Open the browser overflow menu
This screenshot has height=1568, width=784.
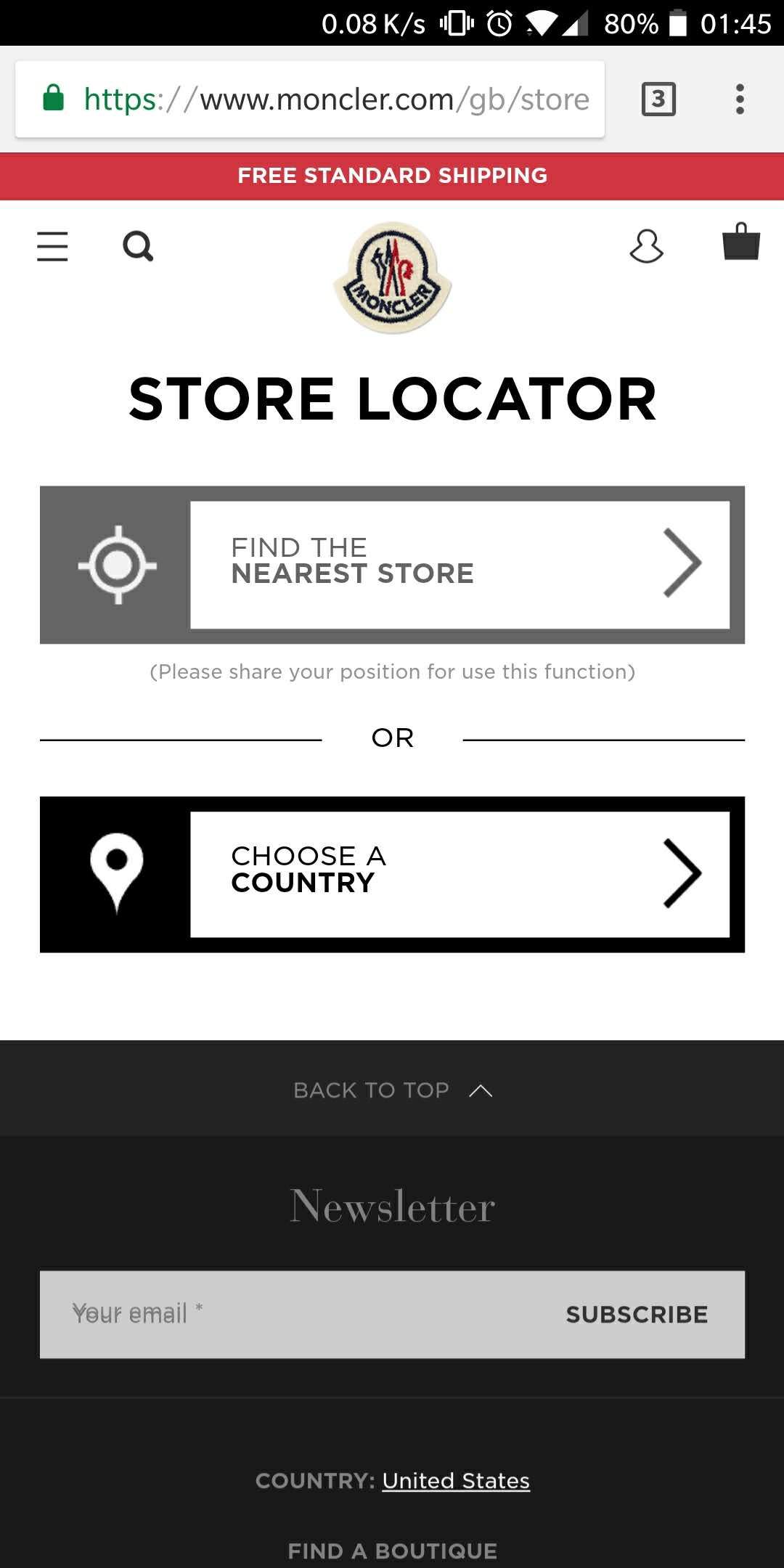[x=740, y=99]
